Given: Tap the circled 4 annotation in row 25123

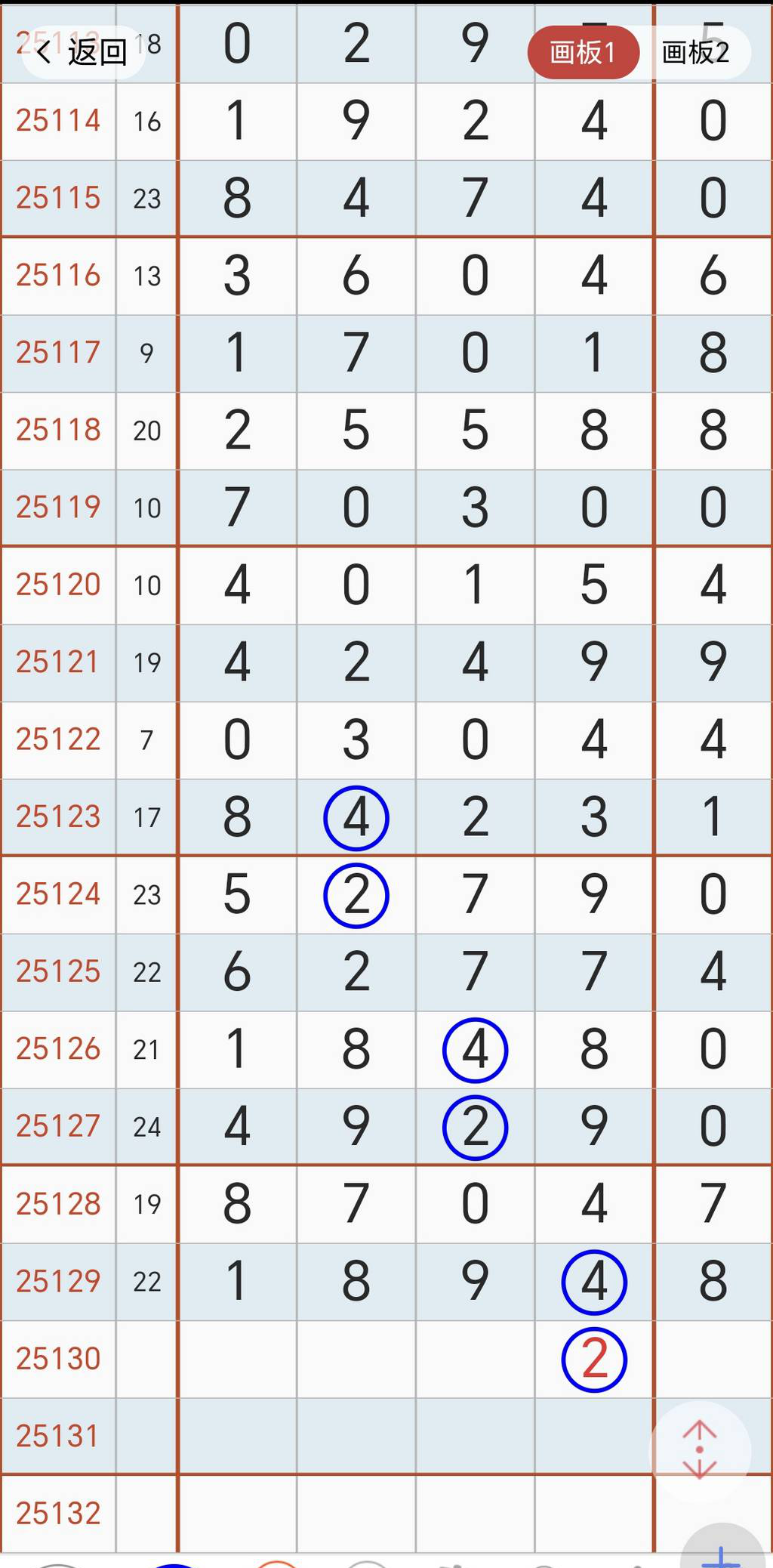Looking at the screenshot, I should pyautogui.click(x=356, y=817).
